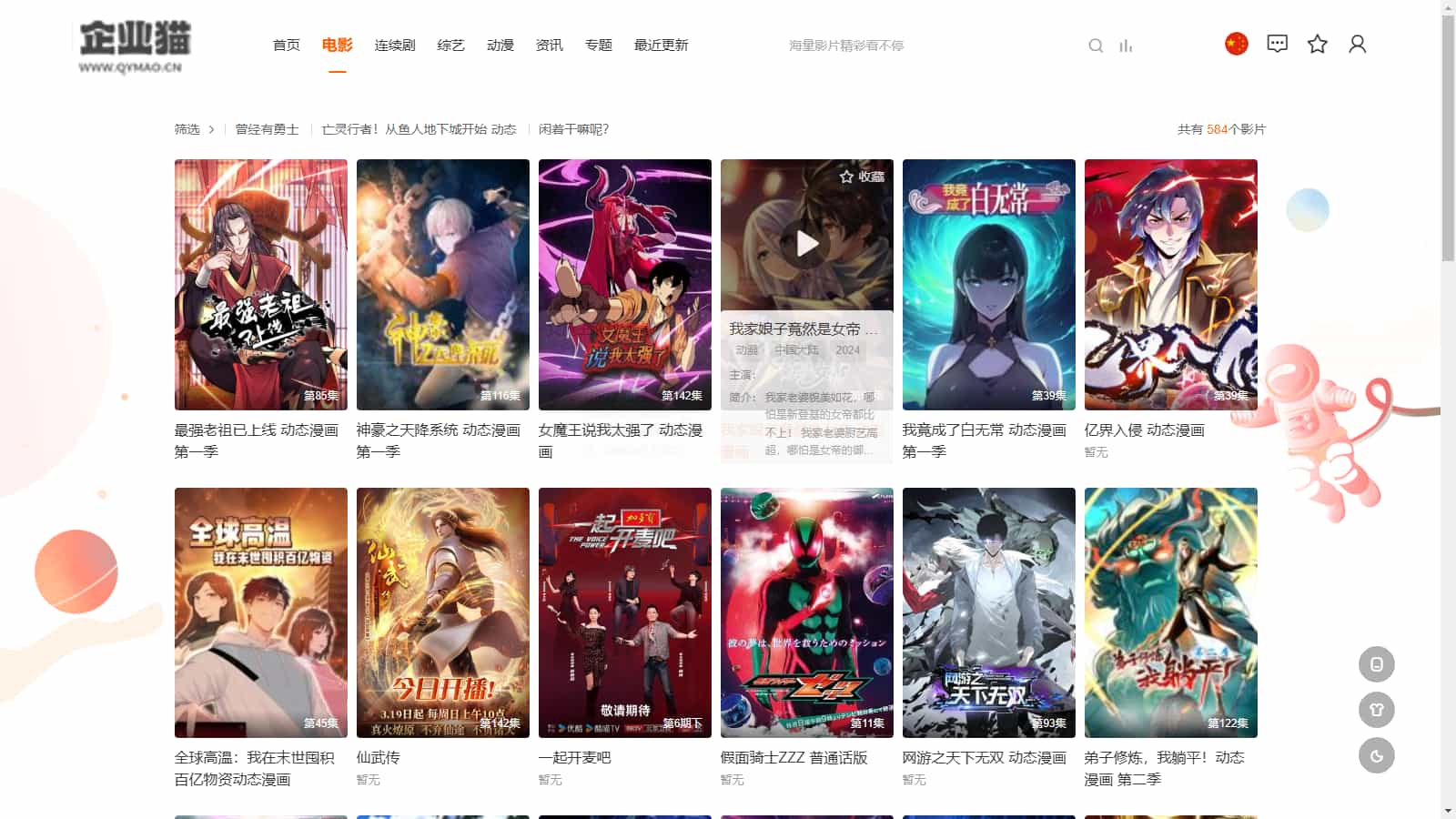Open the search magnifier icon
This screenshot has height=819, width=1456.
(1096, 45)
